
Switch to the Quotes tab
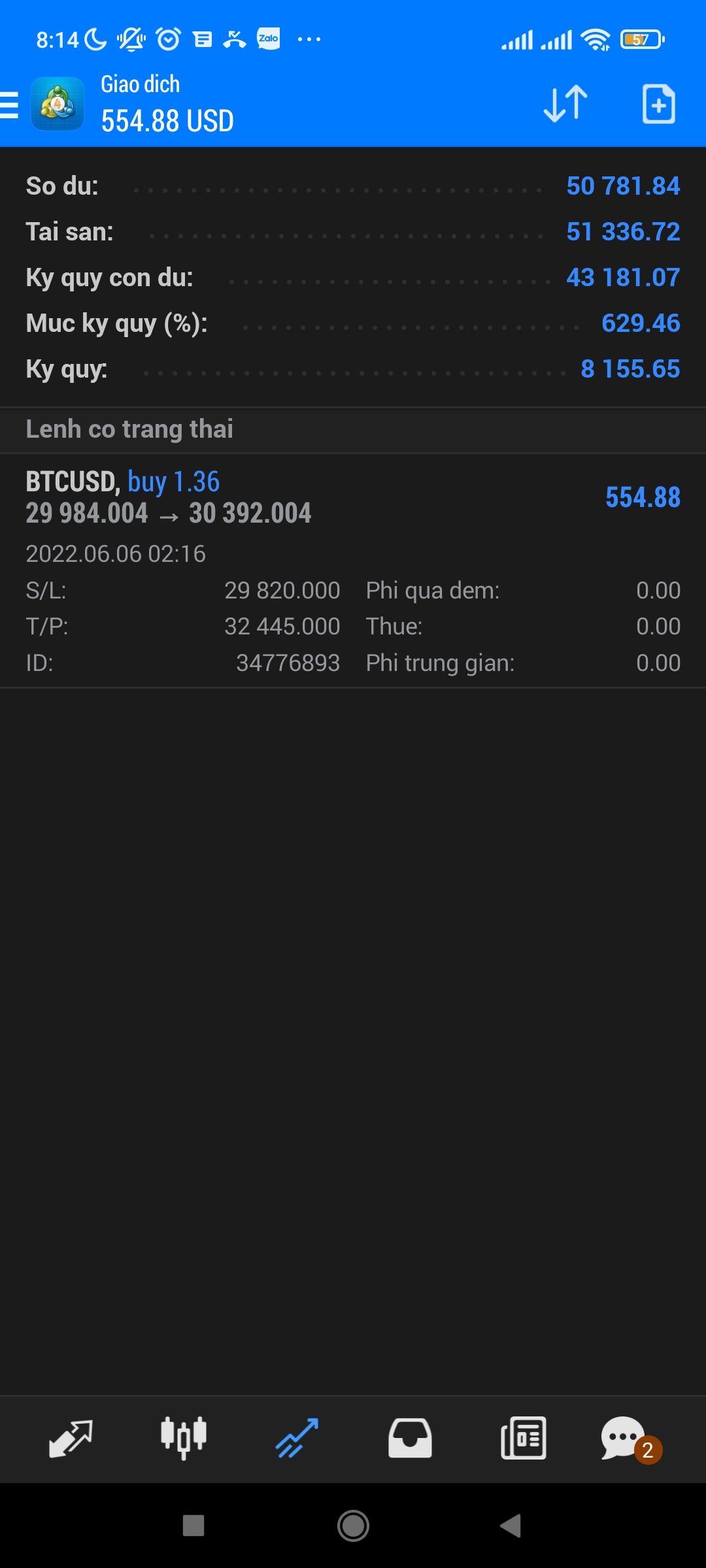[x=71, y=1438]
